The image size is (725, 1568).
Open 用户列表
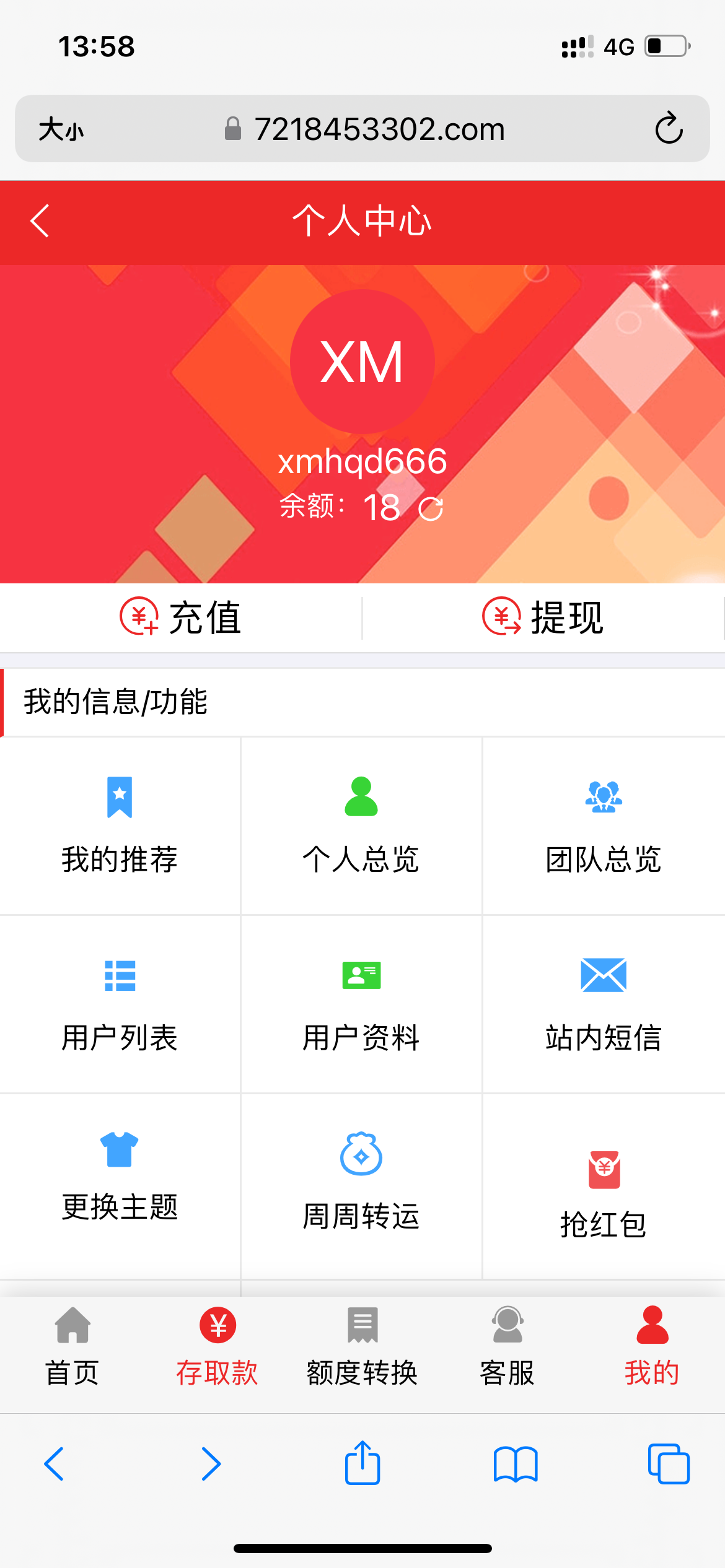120,1004
